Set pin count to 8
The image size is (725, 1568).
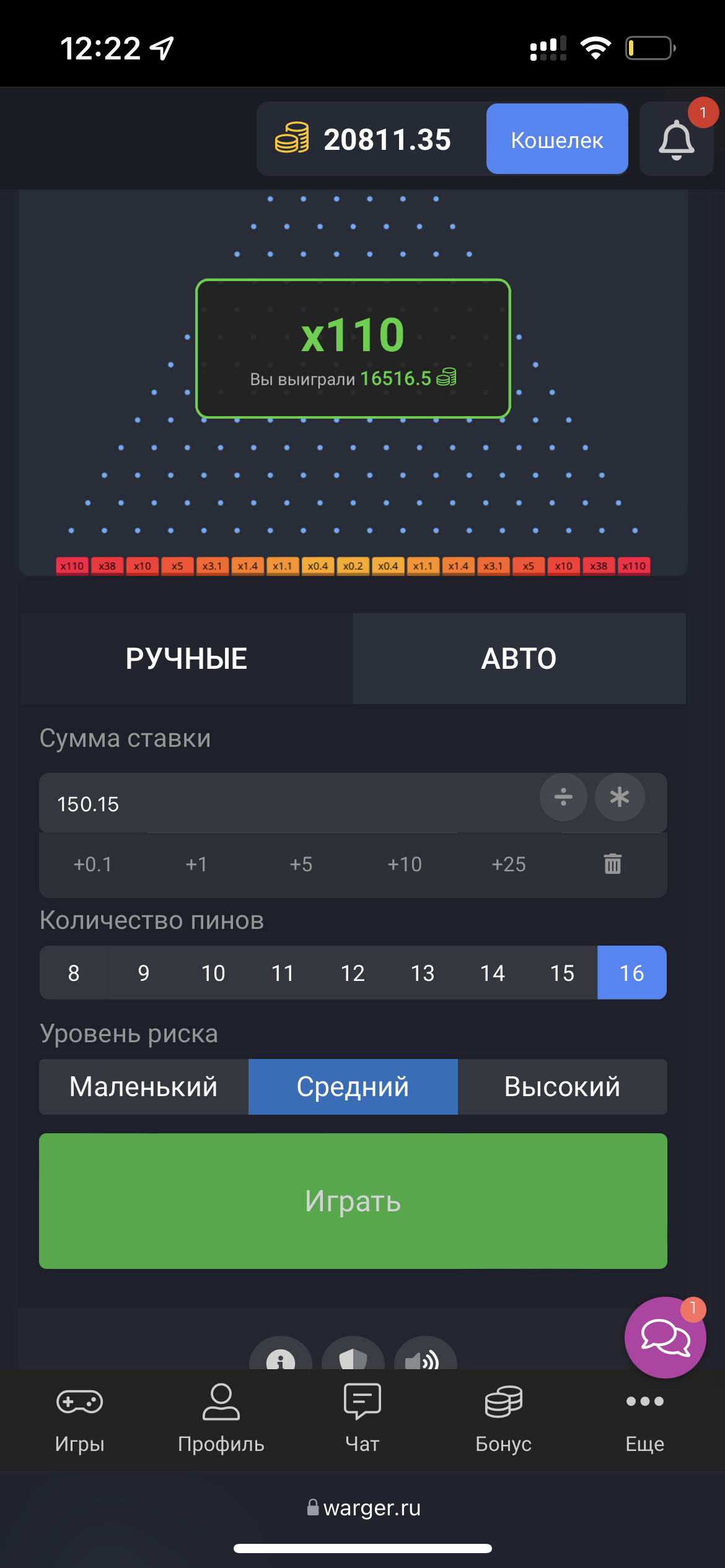[74, 973]
